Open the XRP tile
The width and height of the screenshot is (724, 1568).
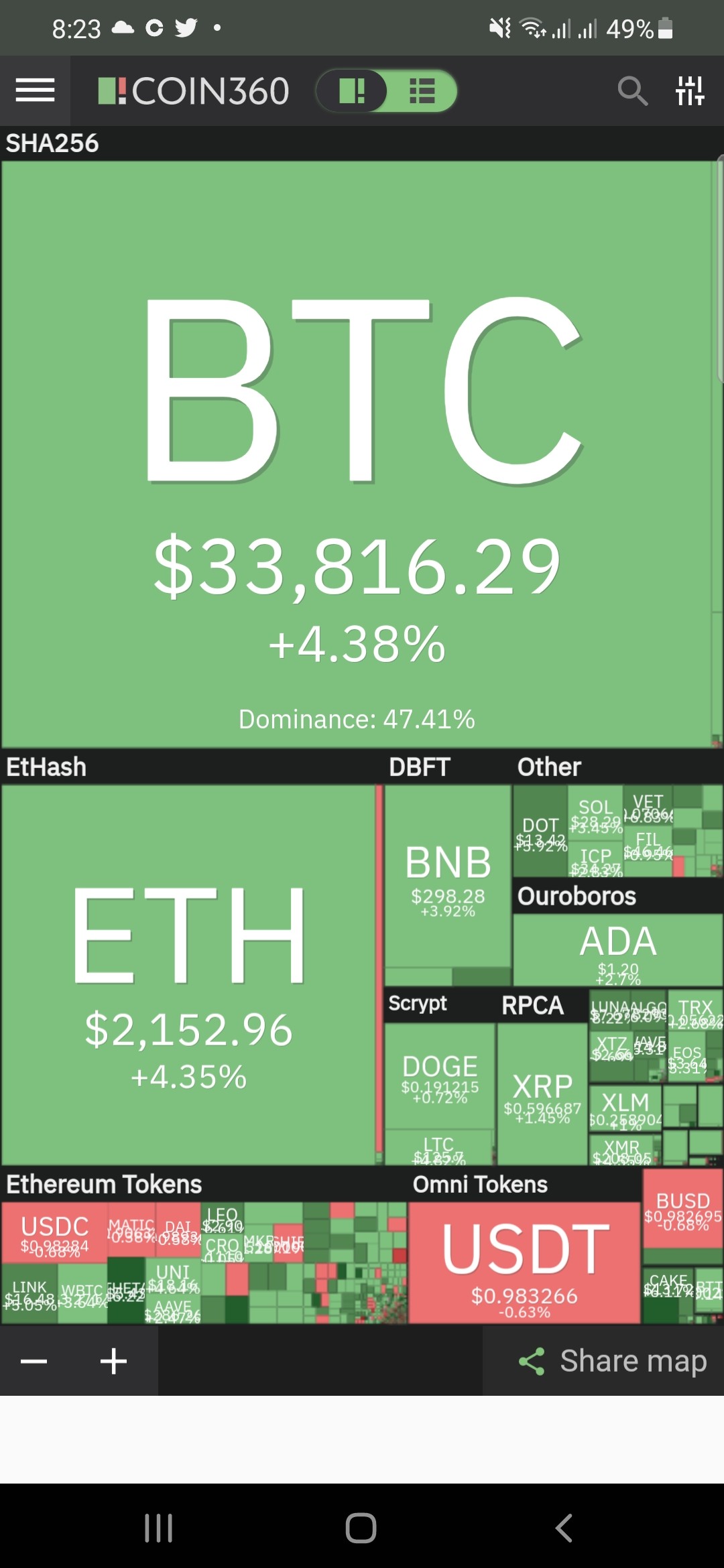pyautogui.click(x=542, y=1094)
